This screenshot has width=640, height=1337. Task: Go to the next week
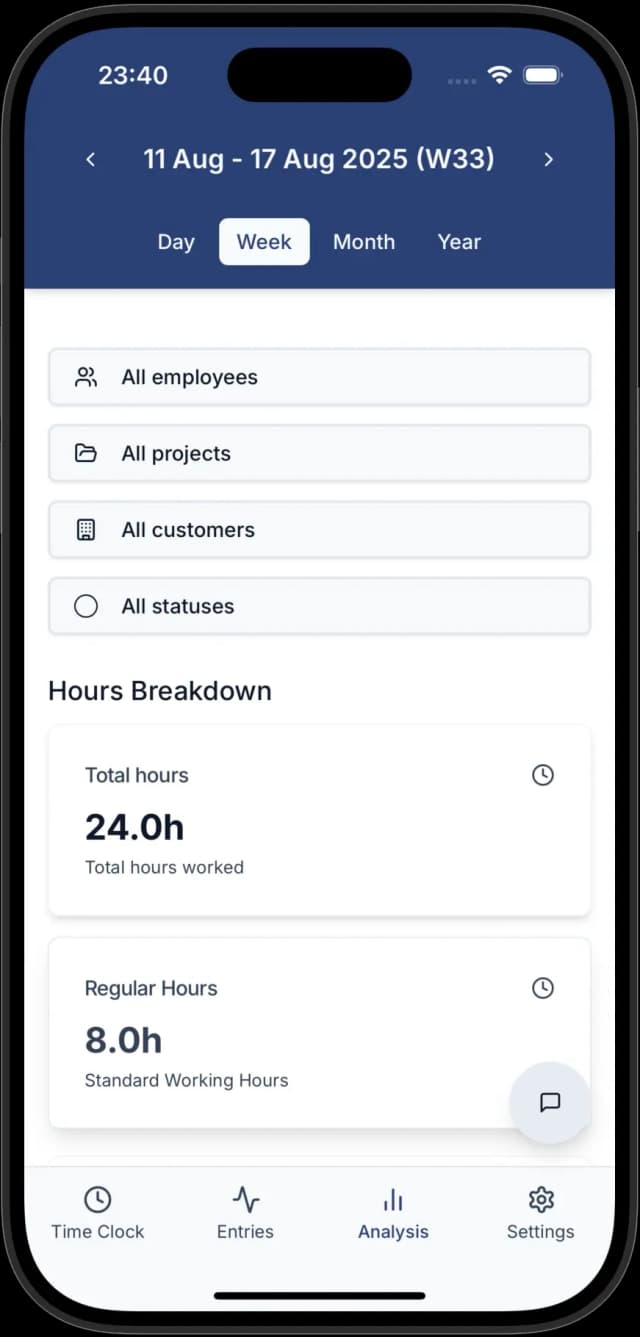548,159
